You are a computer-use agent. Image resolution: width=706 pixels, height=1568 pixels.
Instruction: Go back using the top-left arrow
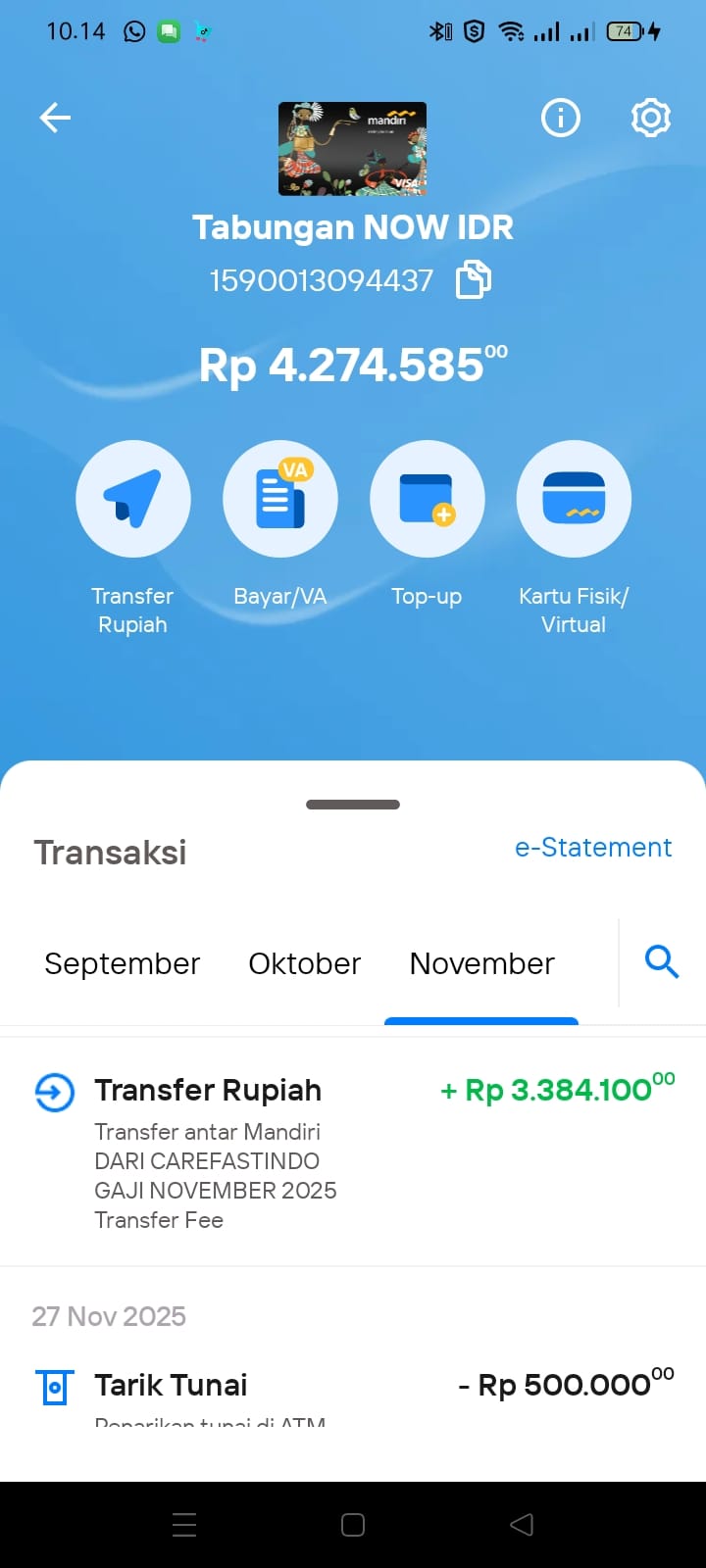(x=55, y=119)
